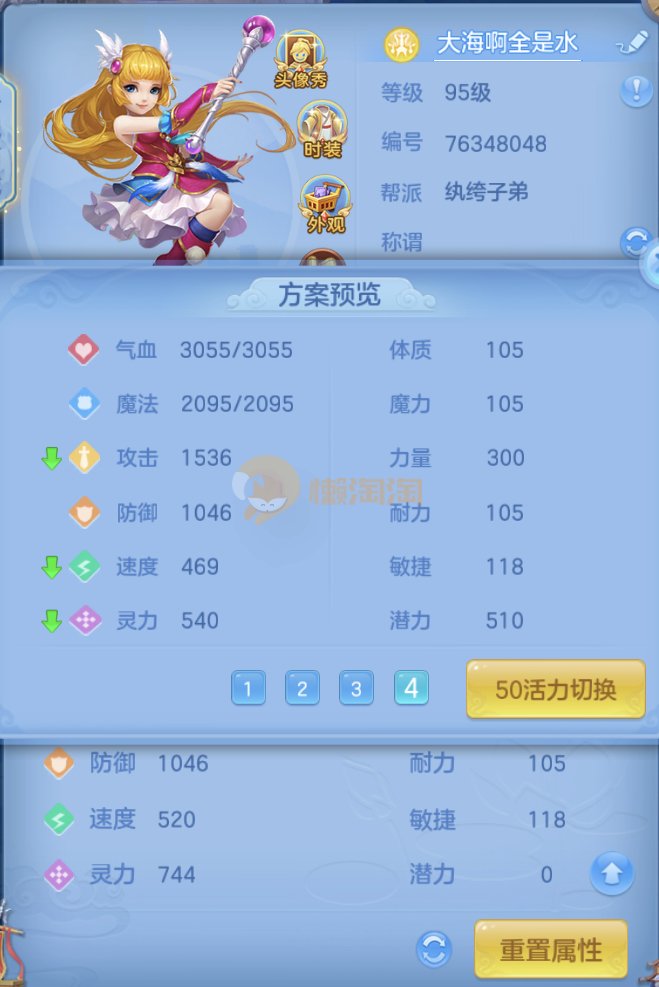Viewport: 659px width, 987px height.
Task: Open the 头像秀 avatar show icon
Action: pyautogui.click(x=301, y=58)
